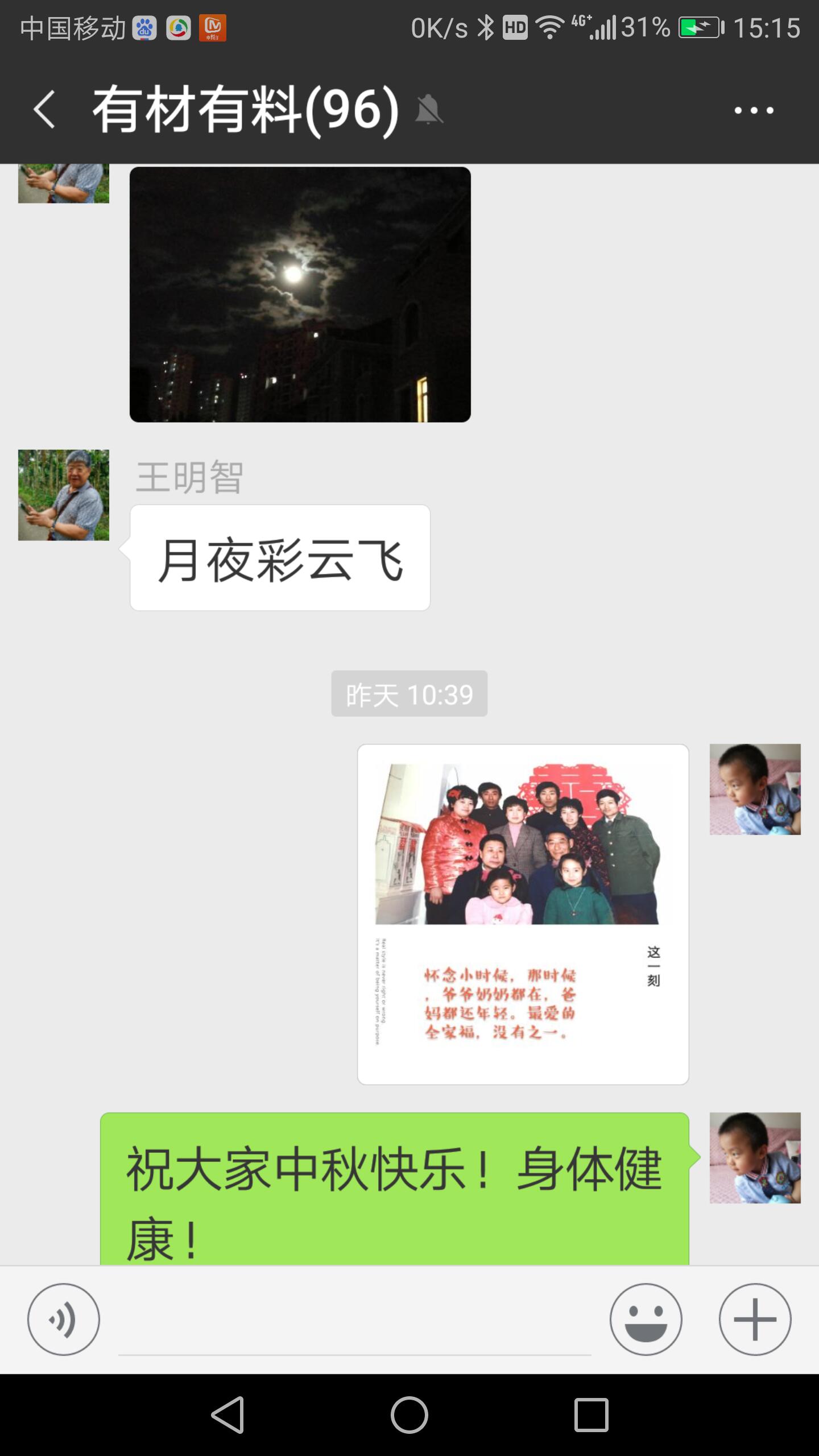819x1456 pixels.
Task: Open 王明智's profile avatar beside 月夜彩云飞
Action: pos(64,495)
